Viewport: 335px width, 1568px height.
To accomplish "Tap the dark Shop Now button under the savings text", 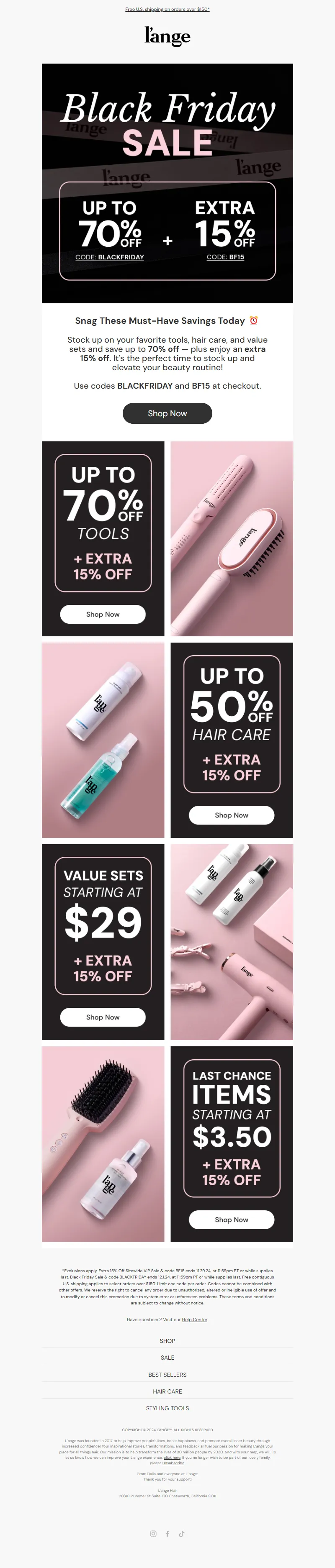I will click(x=167, y=413).
